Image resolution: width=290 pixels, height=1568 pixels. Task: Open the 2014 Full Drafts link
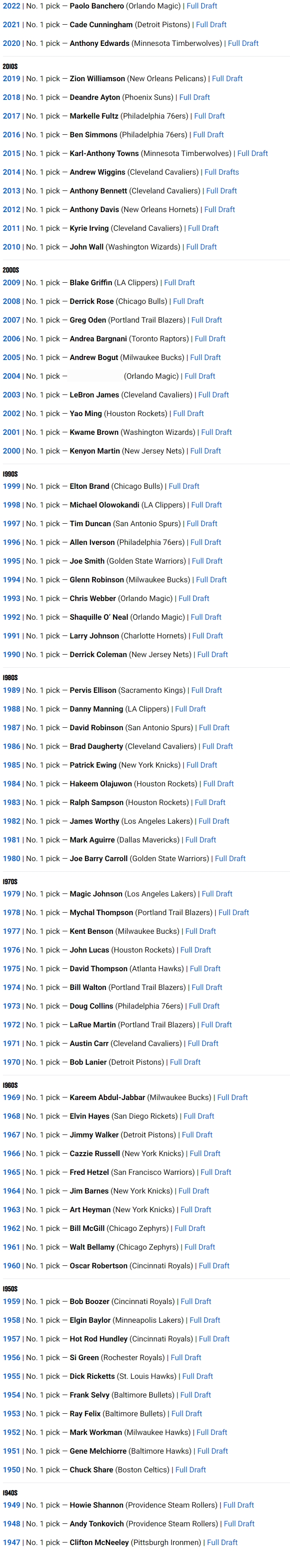(x=222, y=172)
